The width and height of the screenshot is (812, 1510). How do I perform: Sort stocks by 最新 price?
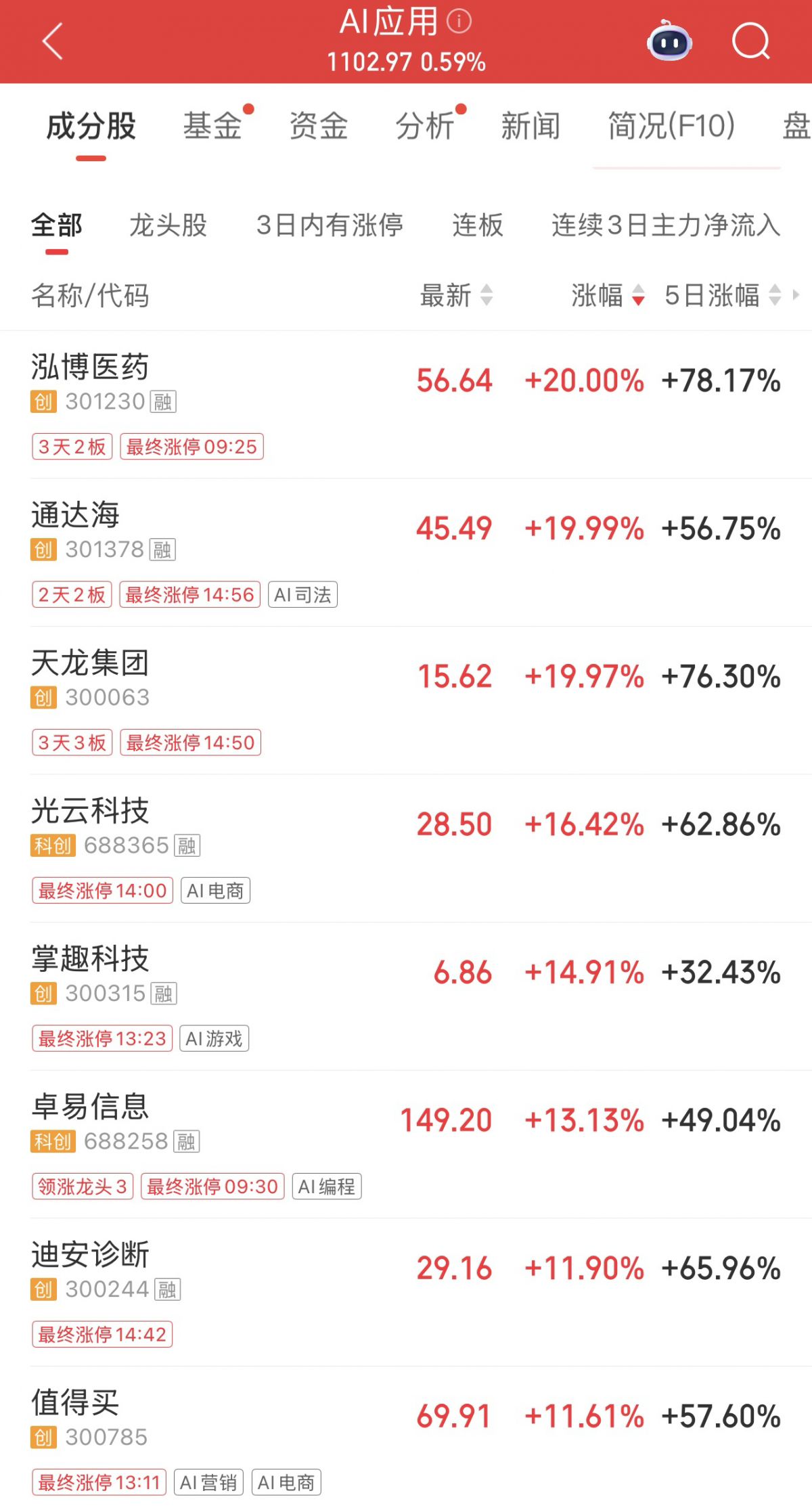pos(455,296)
